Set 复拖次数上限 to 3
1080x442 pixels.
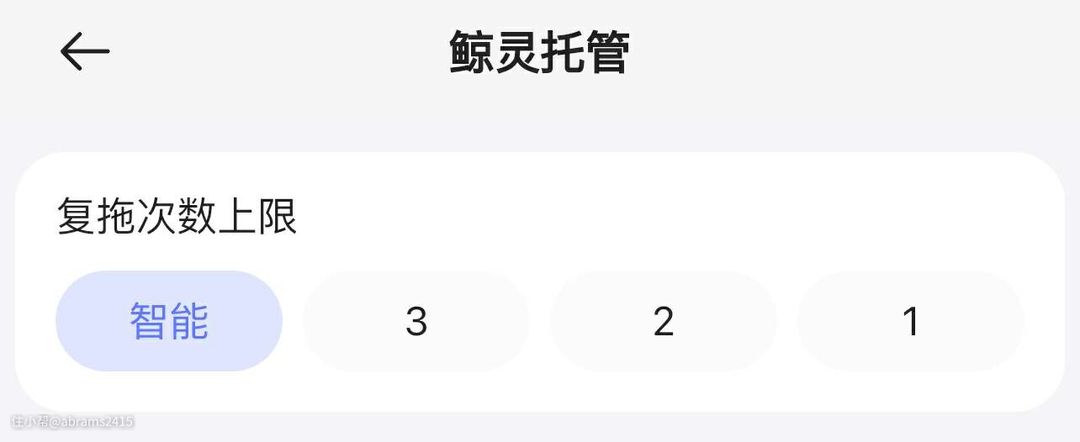pos(416,321)
